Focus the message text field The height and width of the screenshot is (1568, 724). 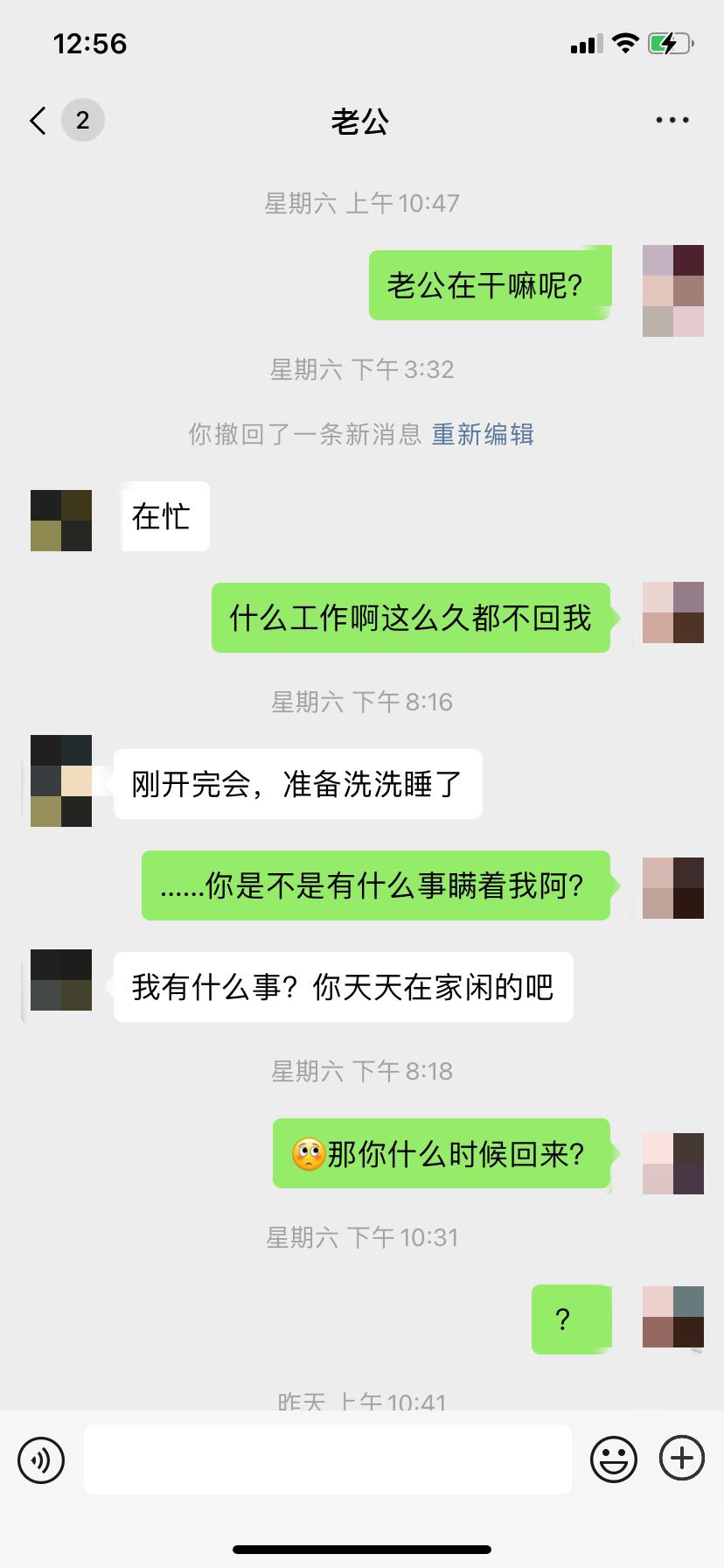coord(328,1459)
